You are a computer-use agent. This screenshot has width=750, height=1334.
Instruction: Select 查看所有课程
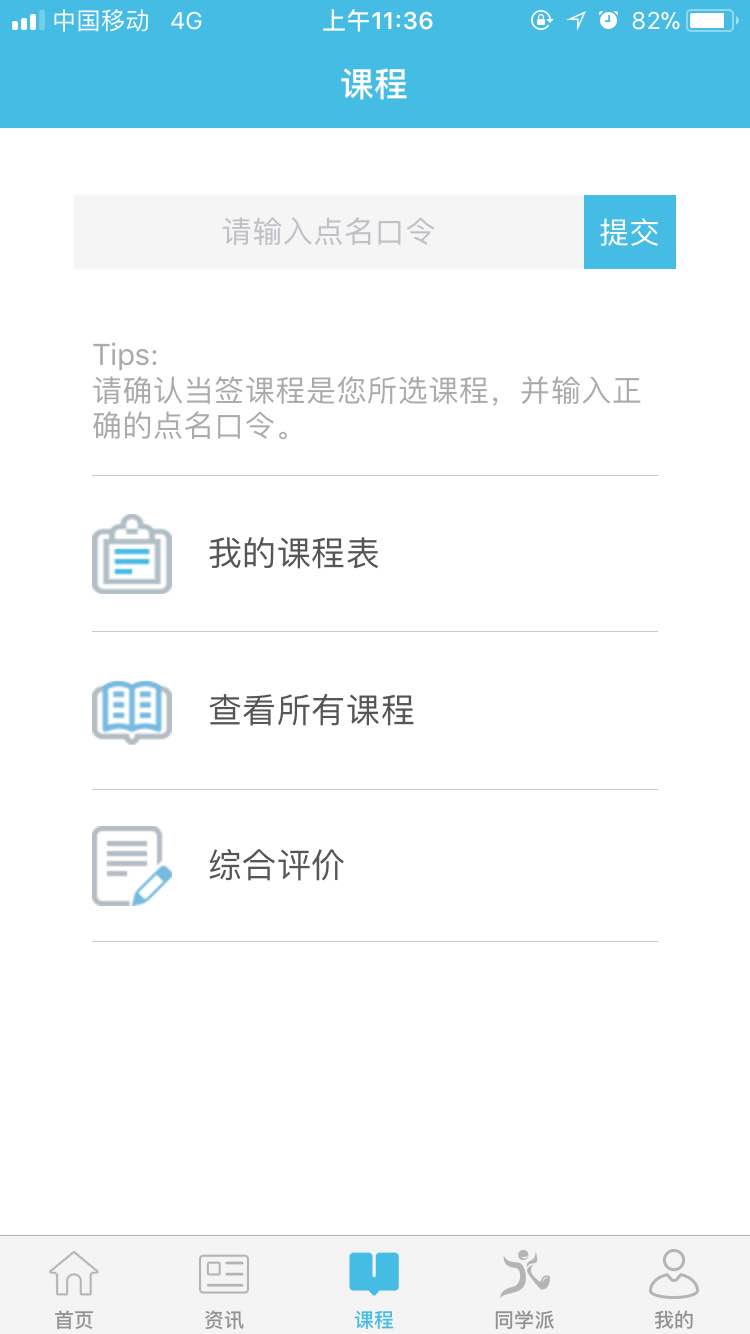coord(375,711)
